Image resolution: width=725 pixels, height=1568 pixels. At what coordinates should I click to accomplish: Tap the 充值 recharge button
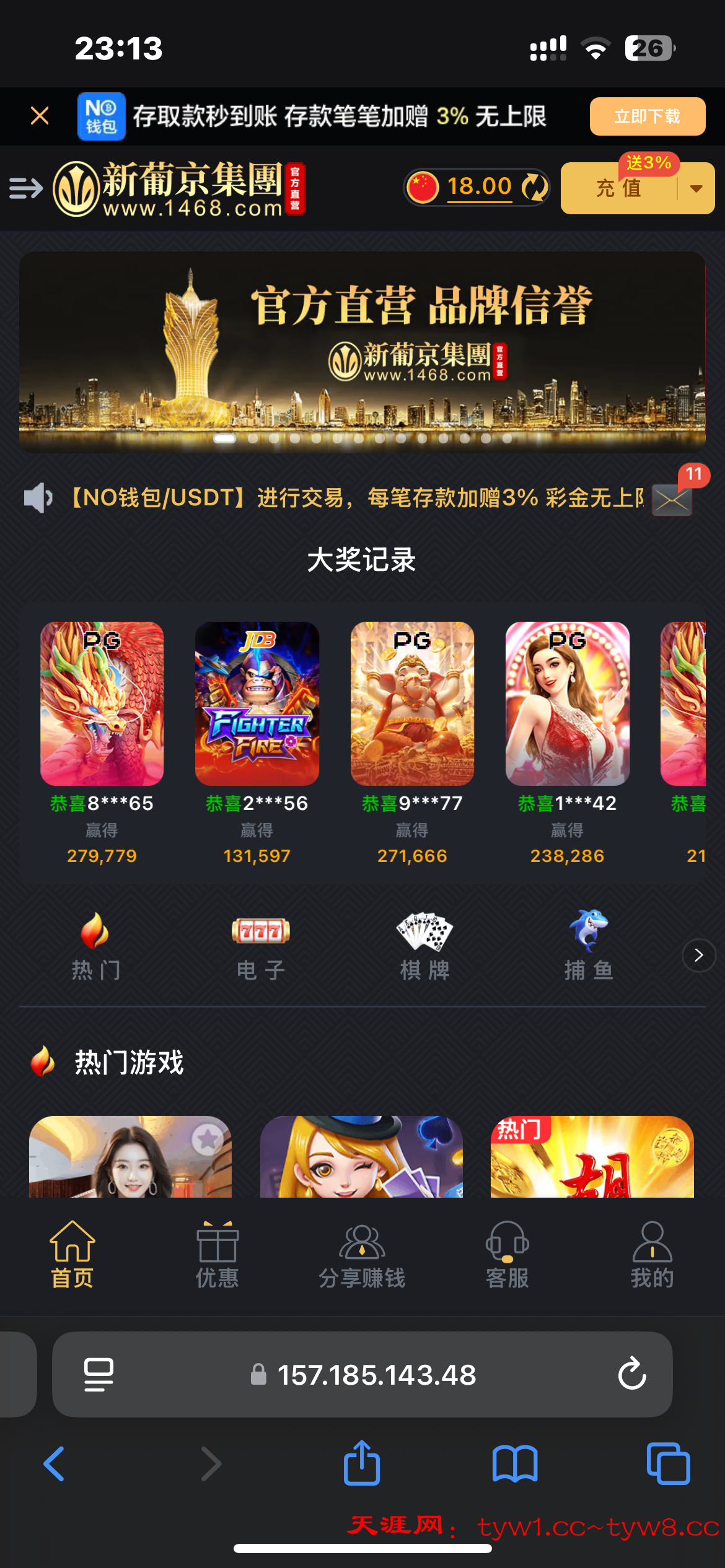click(618, 188)
